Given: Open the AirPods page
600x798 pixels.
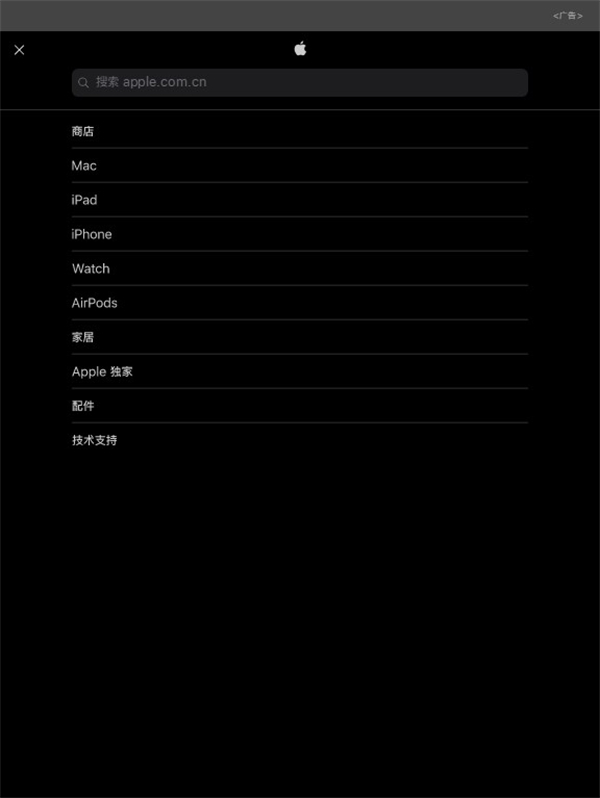Looking at the screenshot, I should (300, 303).
